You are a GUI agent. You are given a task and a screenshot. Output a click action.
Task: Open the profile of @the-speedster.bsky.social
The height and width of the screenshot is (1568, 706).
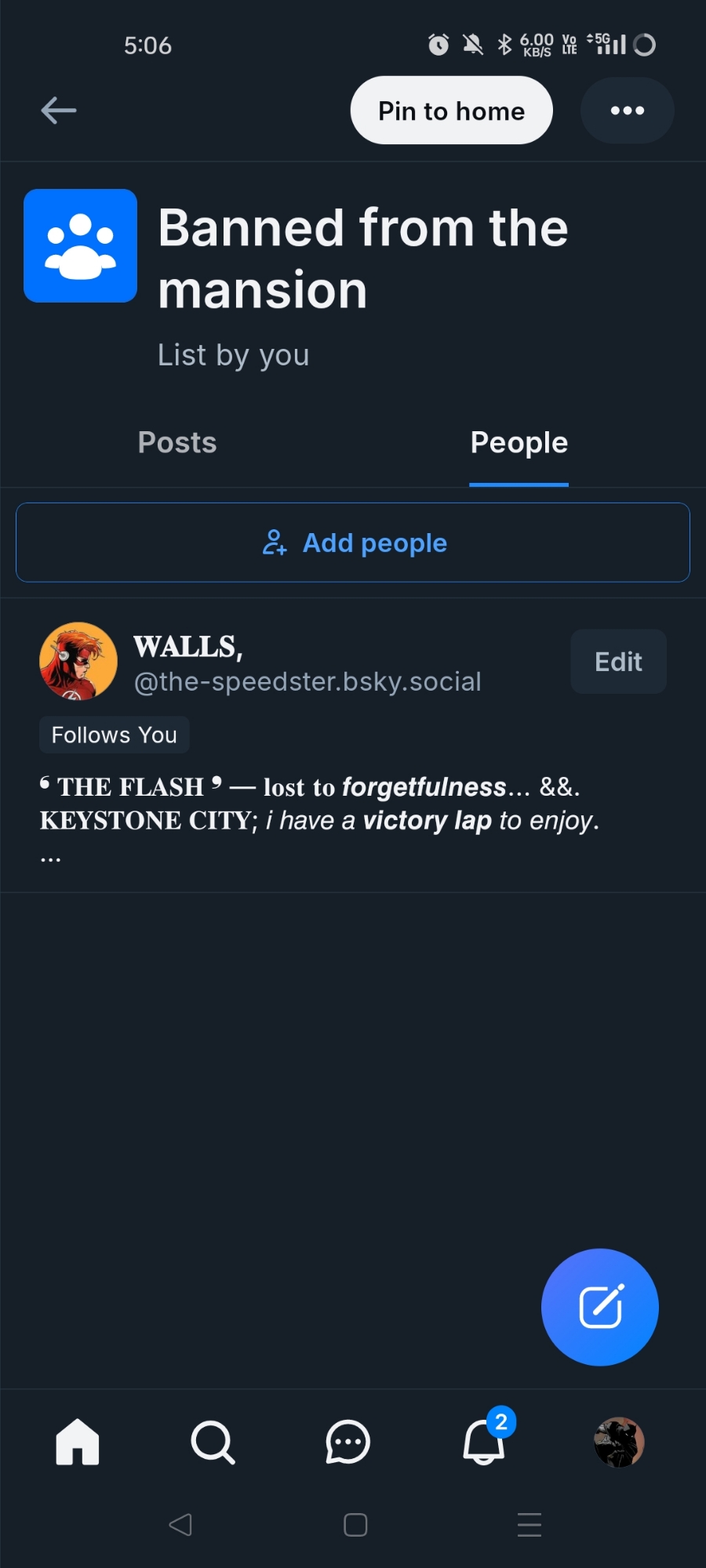[x=307, y=681]
